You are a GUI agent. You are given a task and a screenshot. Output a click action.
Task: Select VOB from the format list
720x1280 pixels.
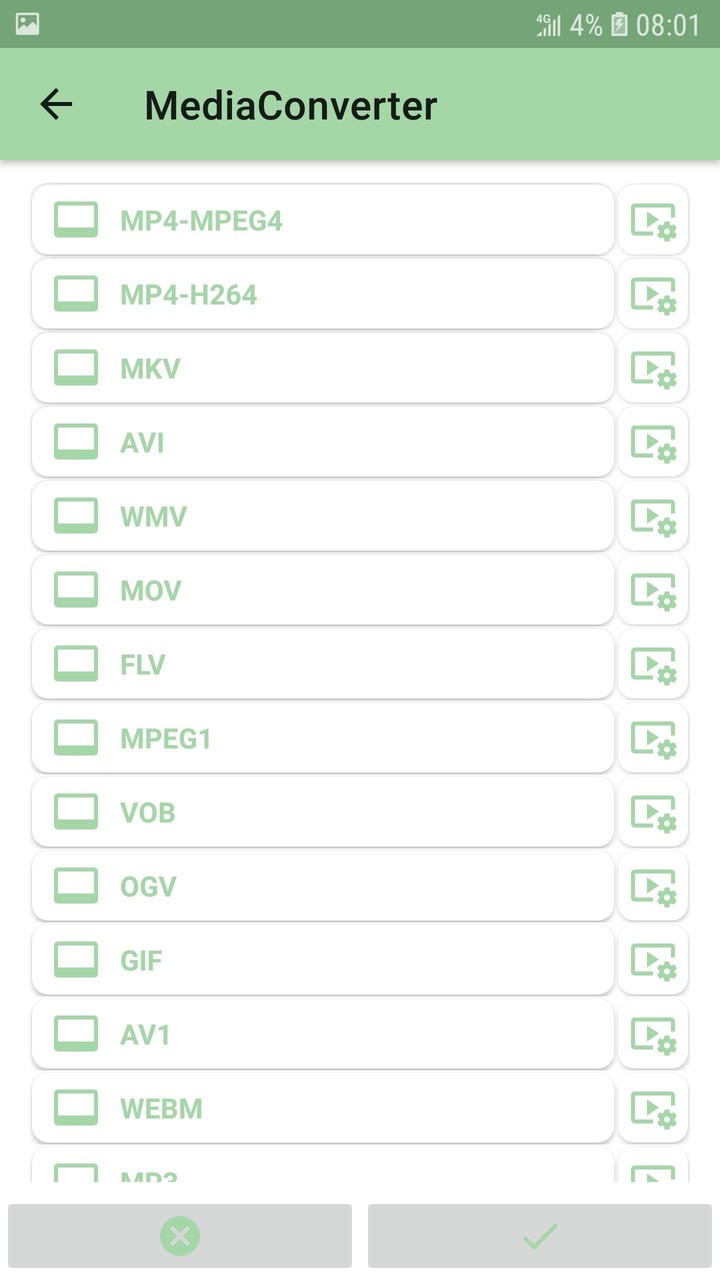pyautogui.click(x=322, y=812)
